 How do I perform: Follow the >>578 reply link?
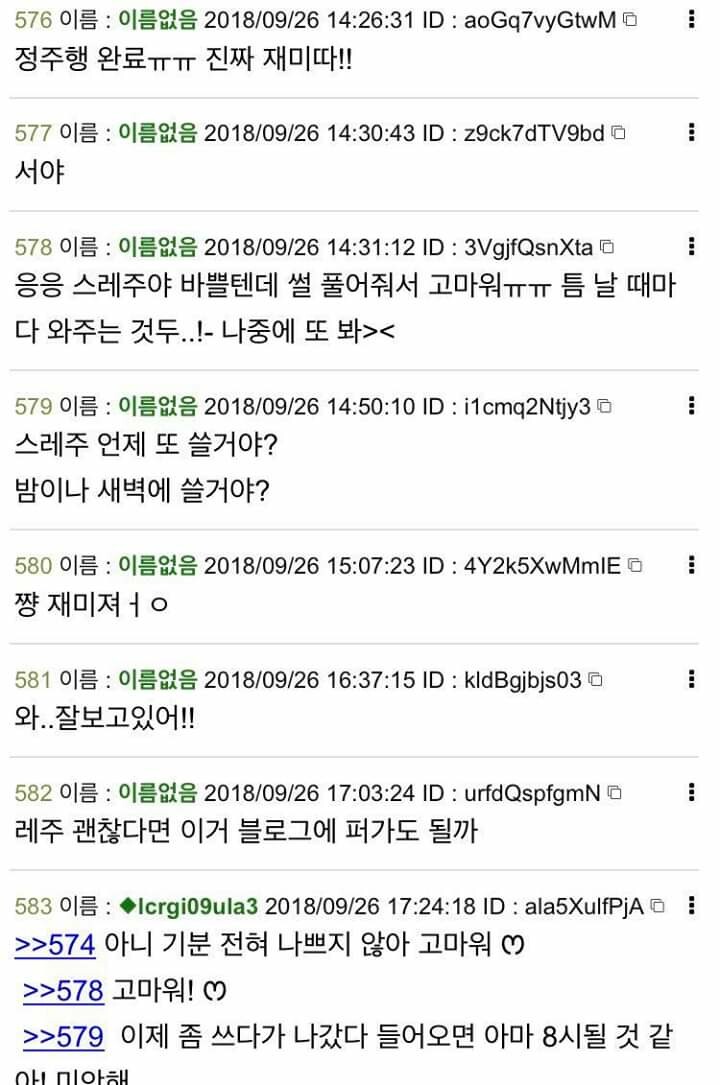pos(63,990)
